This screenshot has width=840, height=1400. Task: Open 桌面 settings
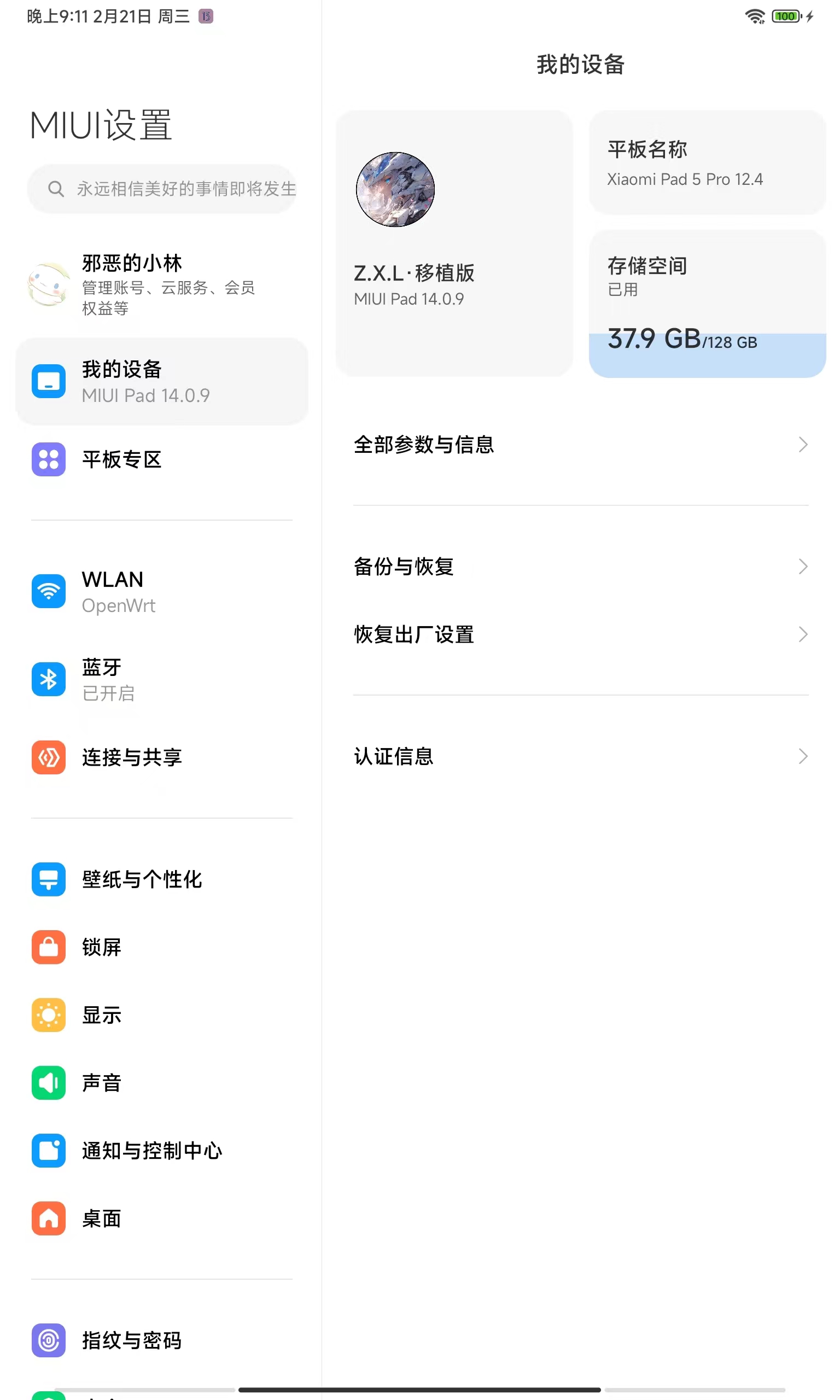tap(162, 1219)
